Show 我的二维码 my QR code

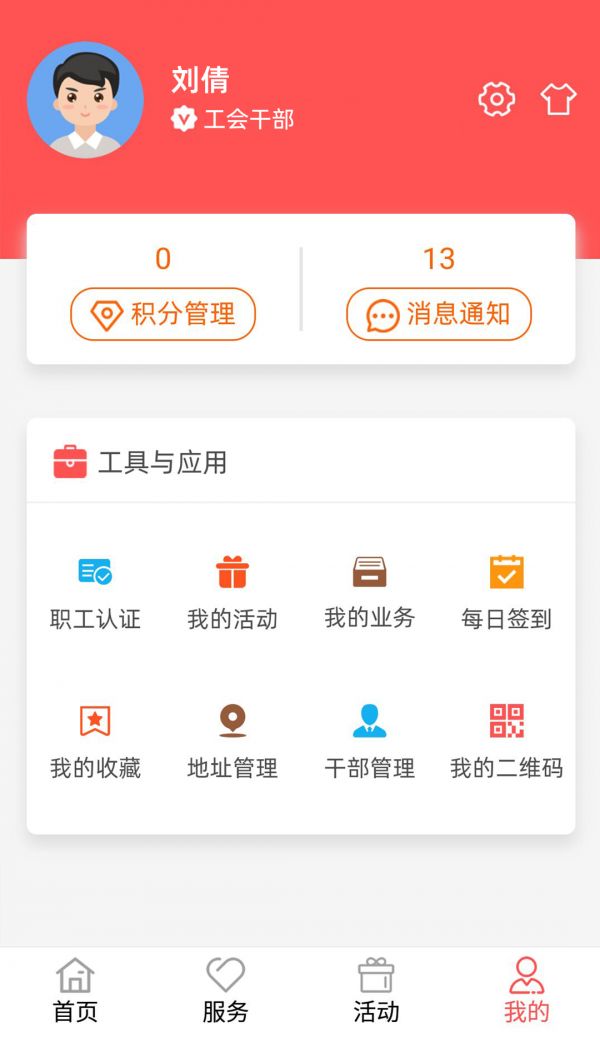point(506,741)
